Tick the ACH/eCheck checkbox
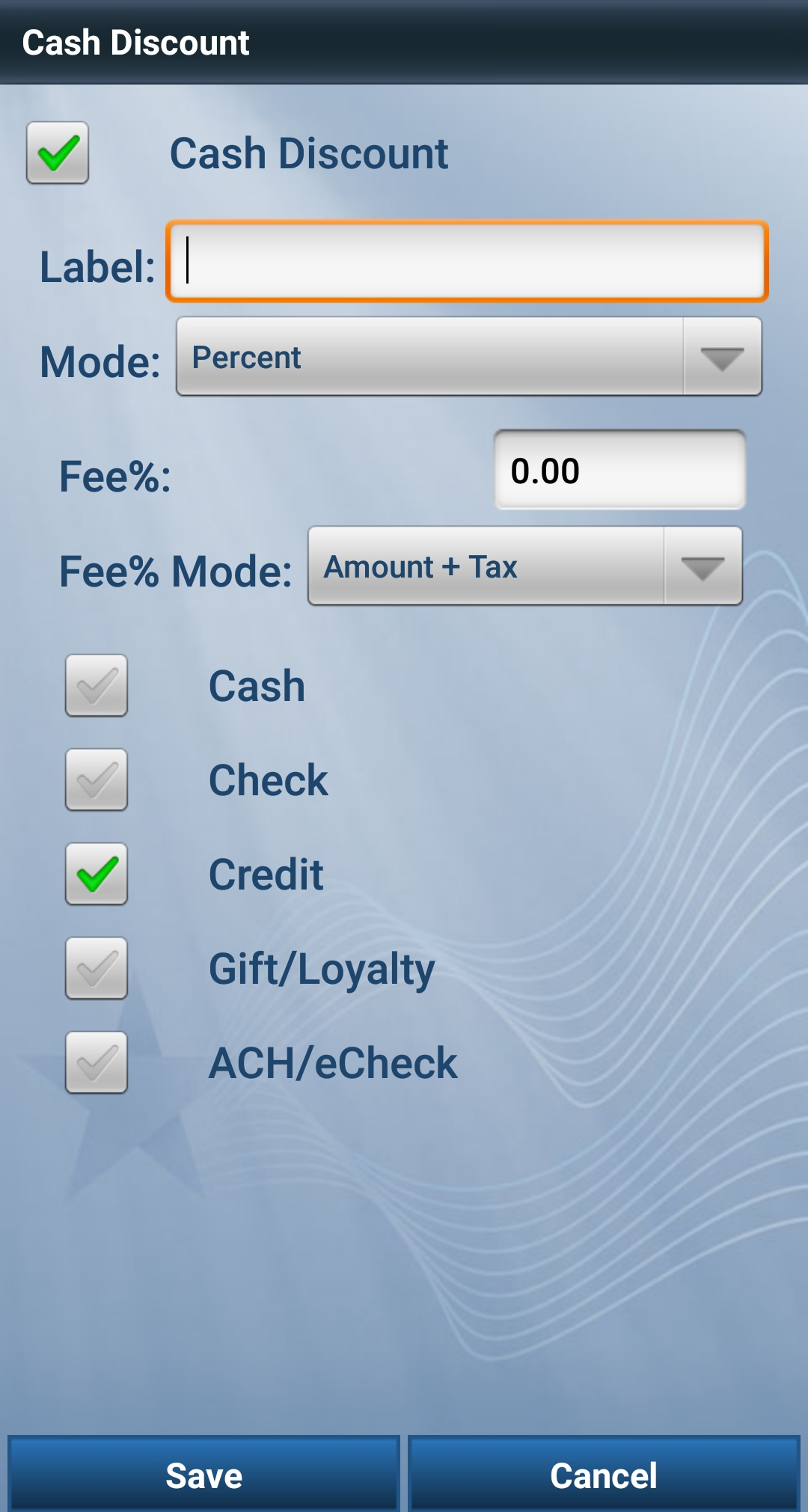 tap(97, 1062)
